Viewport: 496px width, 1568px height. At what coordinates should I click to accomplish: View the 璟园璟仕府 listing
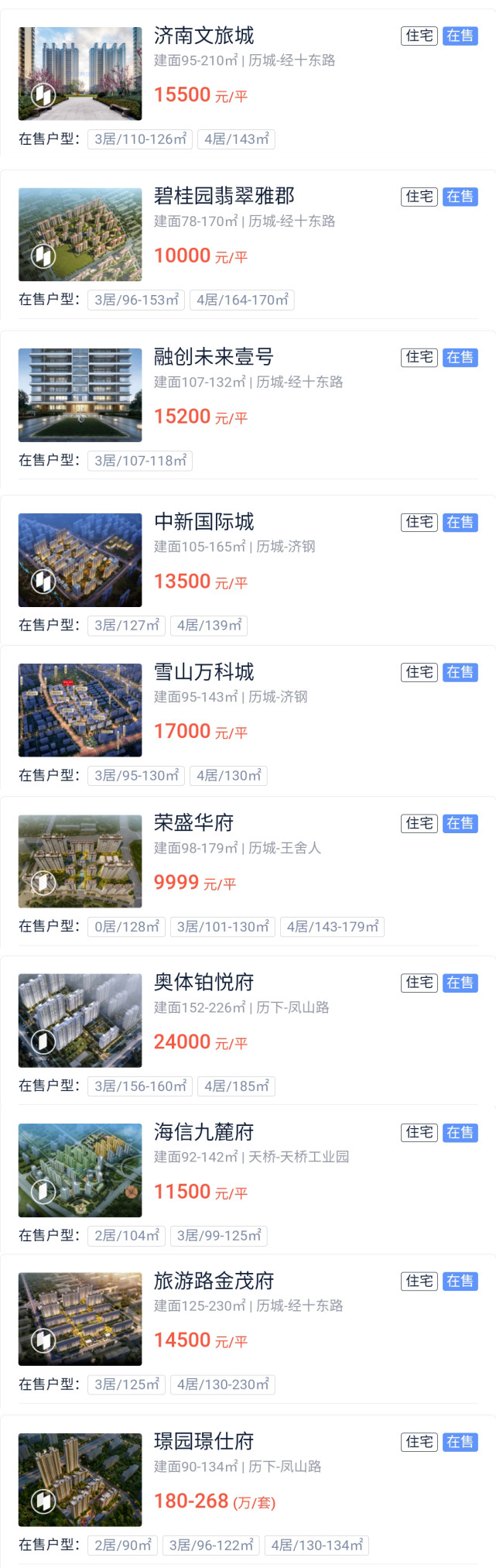204,1441
